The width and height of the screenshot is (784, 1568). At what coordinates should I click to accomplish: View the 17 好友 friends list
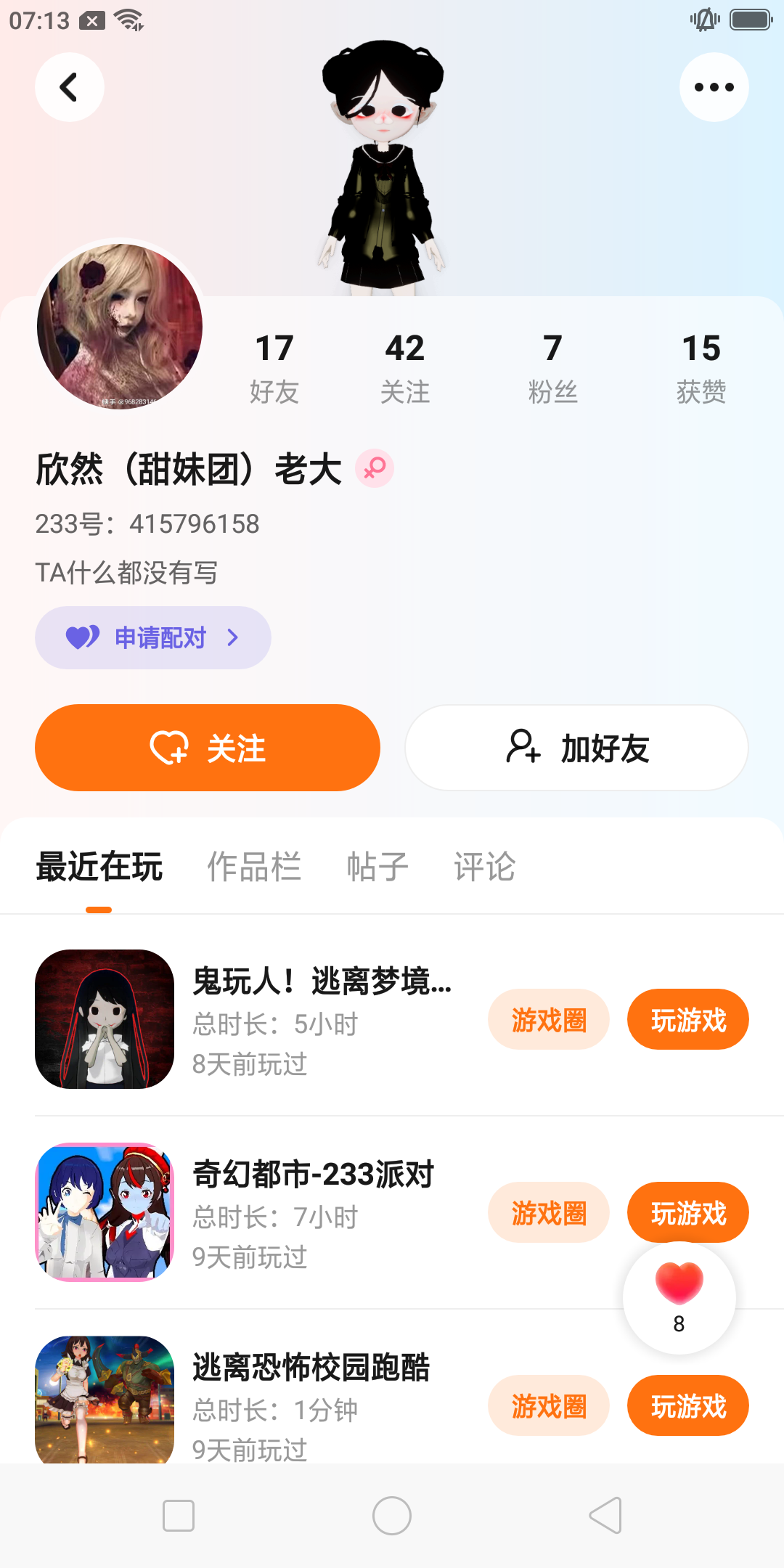pos(274,367)
